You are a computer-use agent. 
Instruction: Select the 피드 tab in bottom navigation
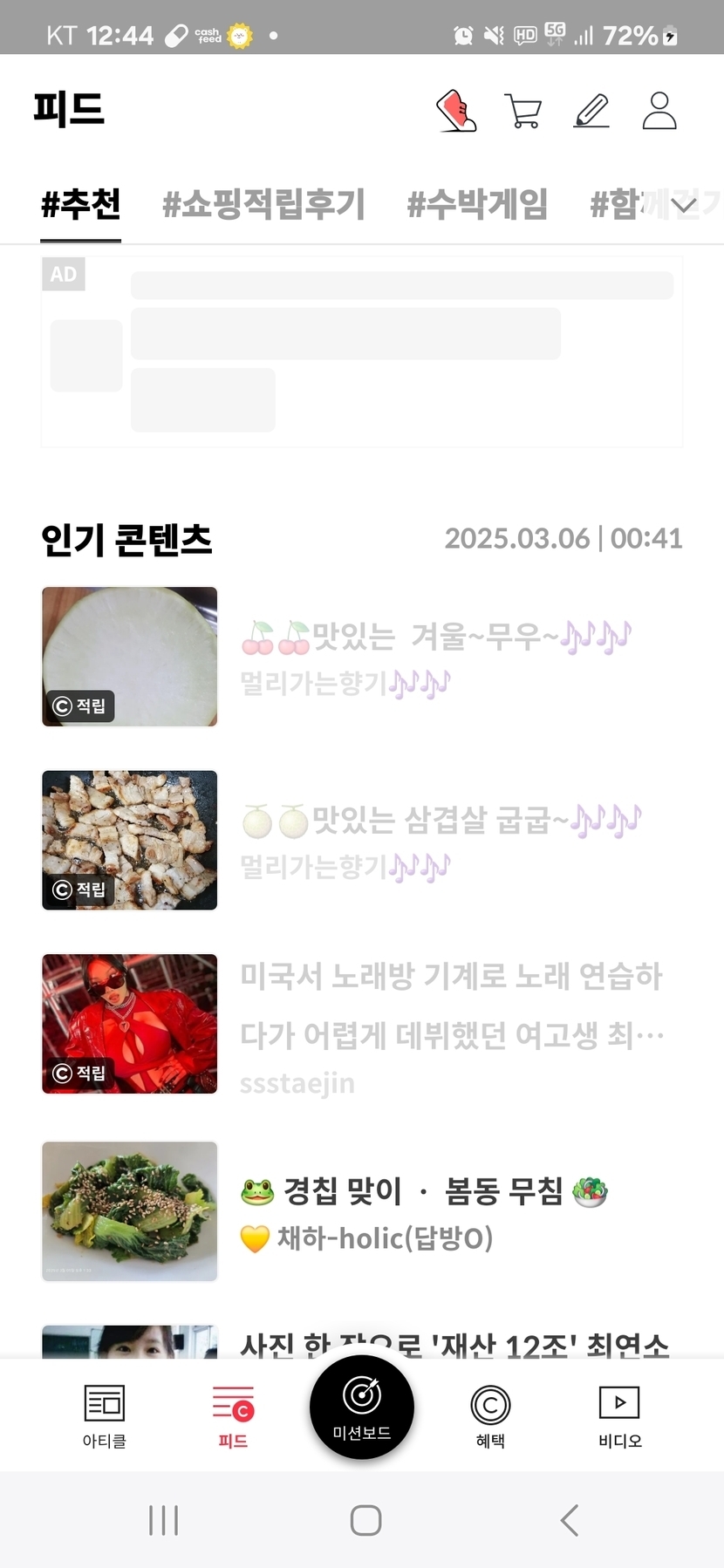(233, 1415)
